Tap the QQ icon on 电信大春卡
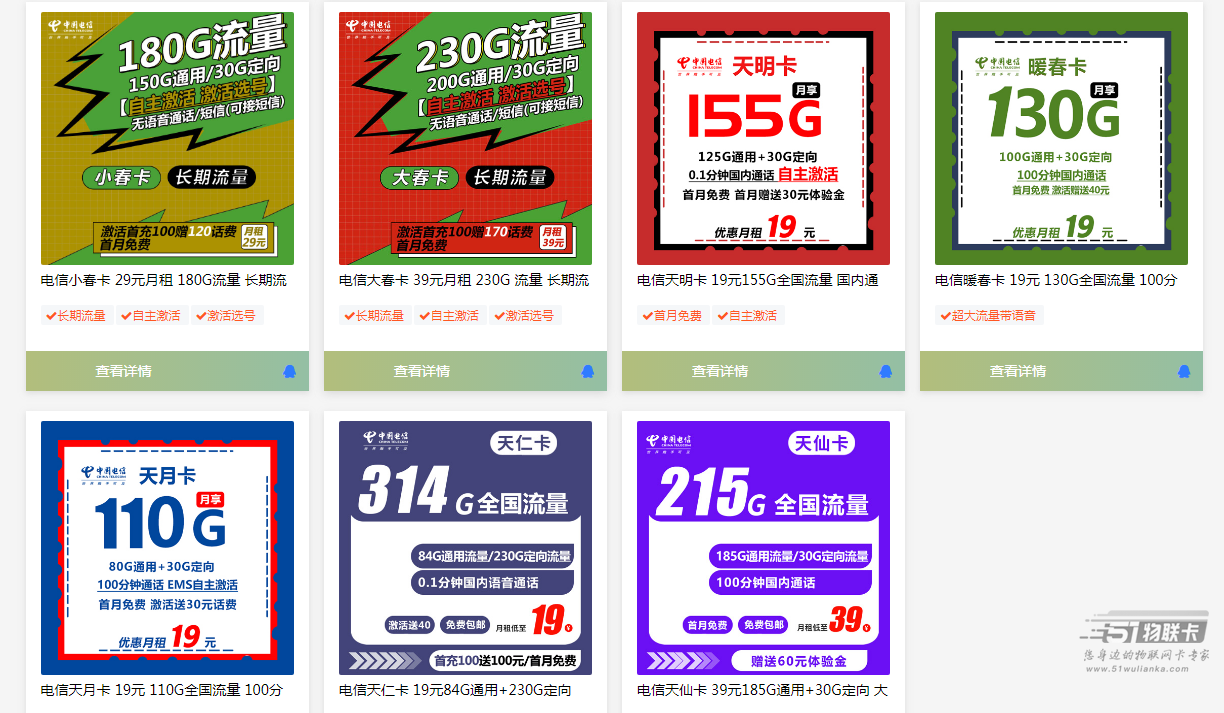 pos(588,371)
